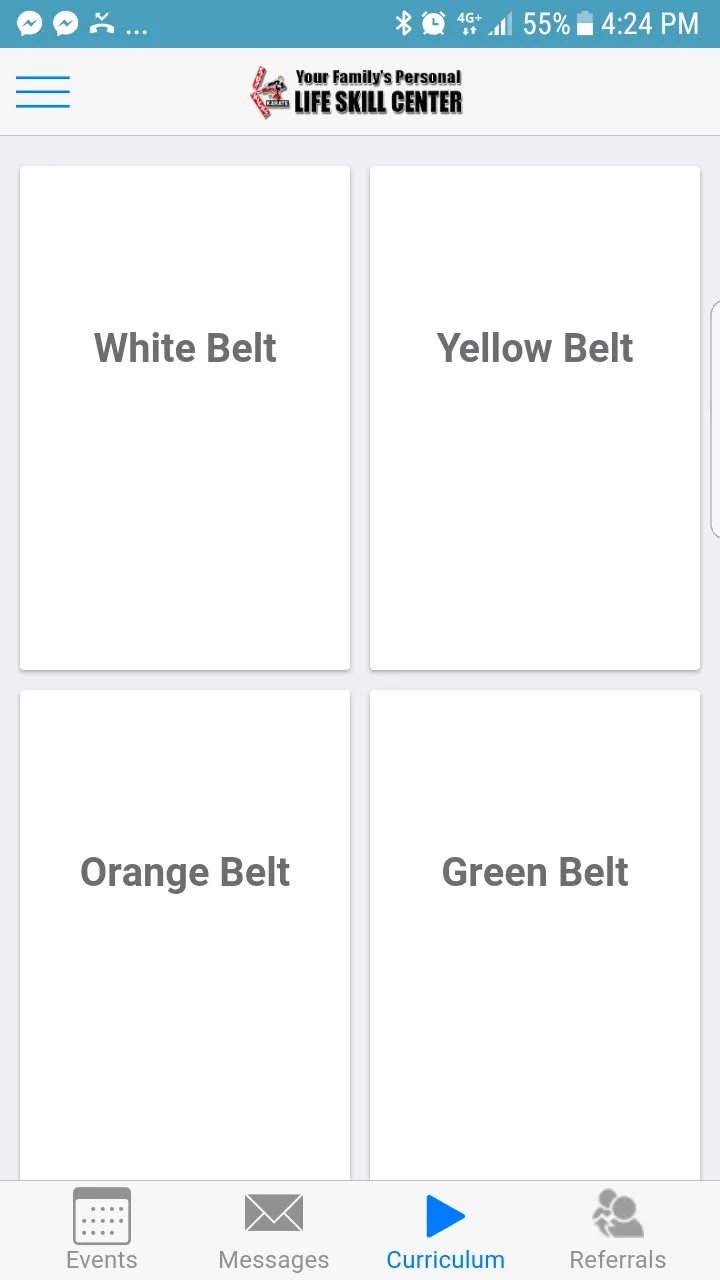The height and width of the screenshot is (1280, 720).
Task: Select the Orange Belt card
Action: [x=185, y=935]
